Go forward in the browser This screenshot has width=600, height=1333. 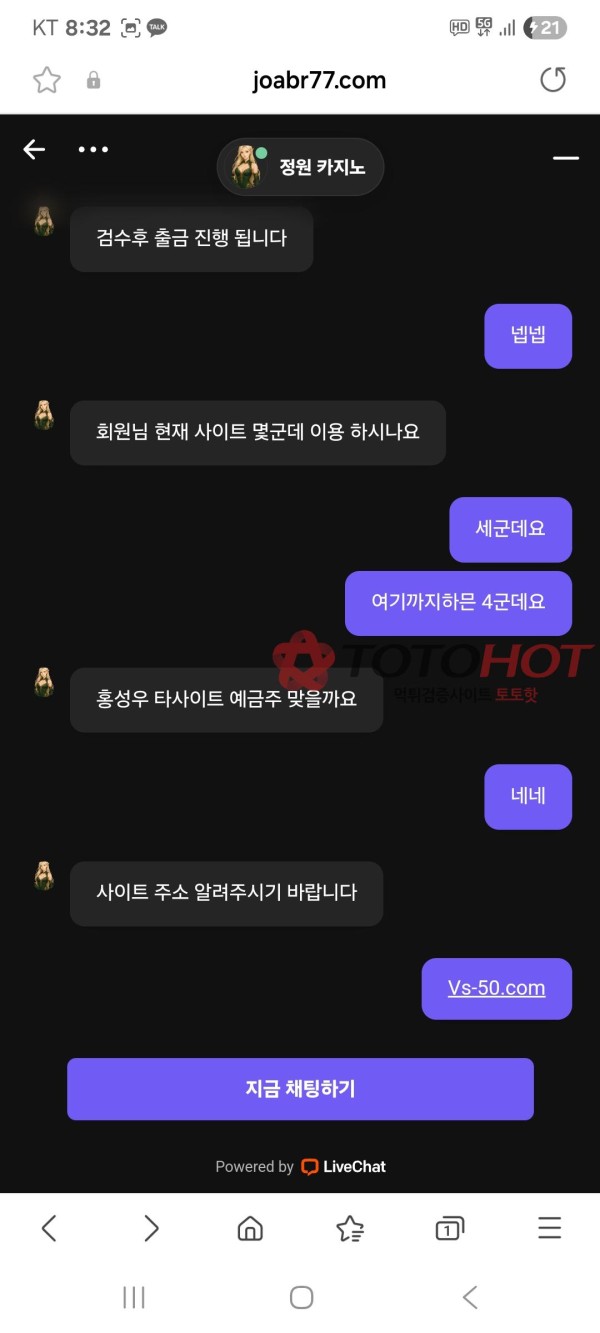click(x=151, y=1228)
